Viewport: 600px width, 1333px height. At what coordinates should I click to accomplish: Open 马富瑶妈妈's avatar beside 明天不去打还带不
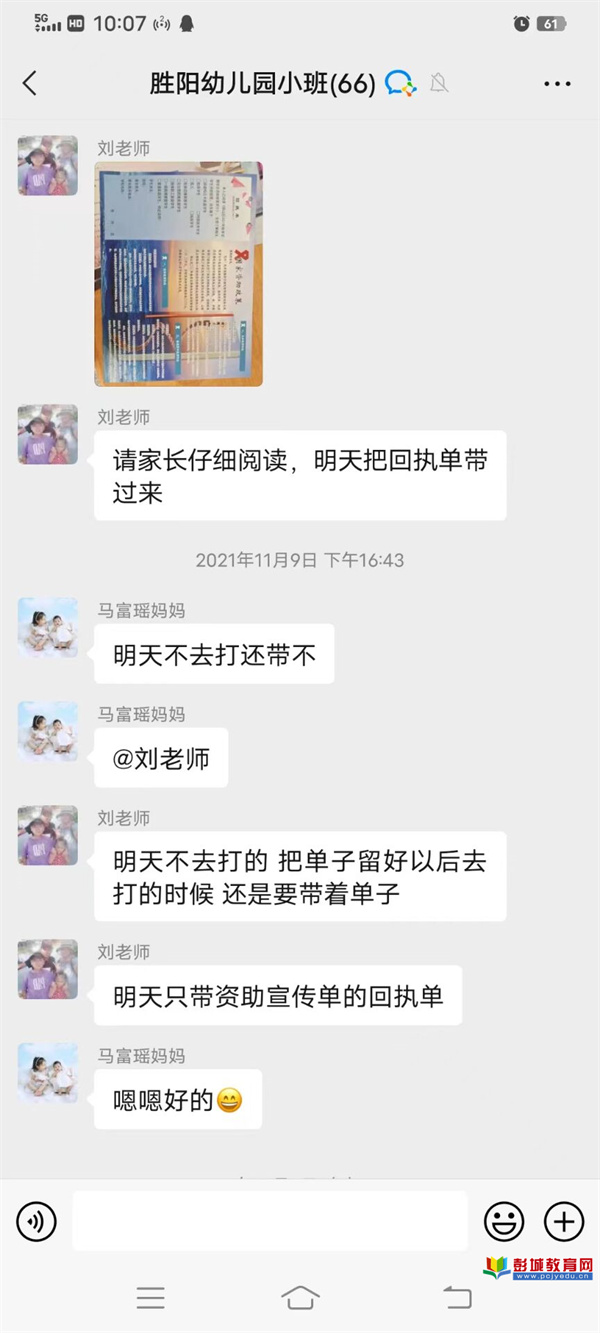click(x=48, y=628)
